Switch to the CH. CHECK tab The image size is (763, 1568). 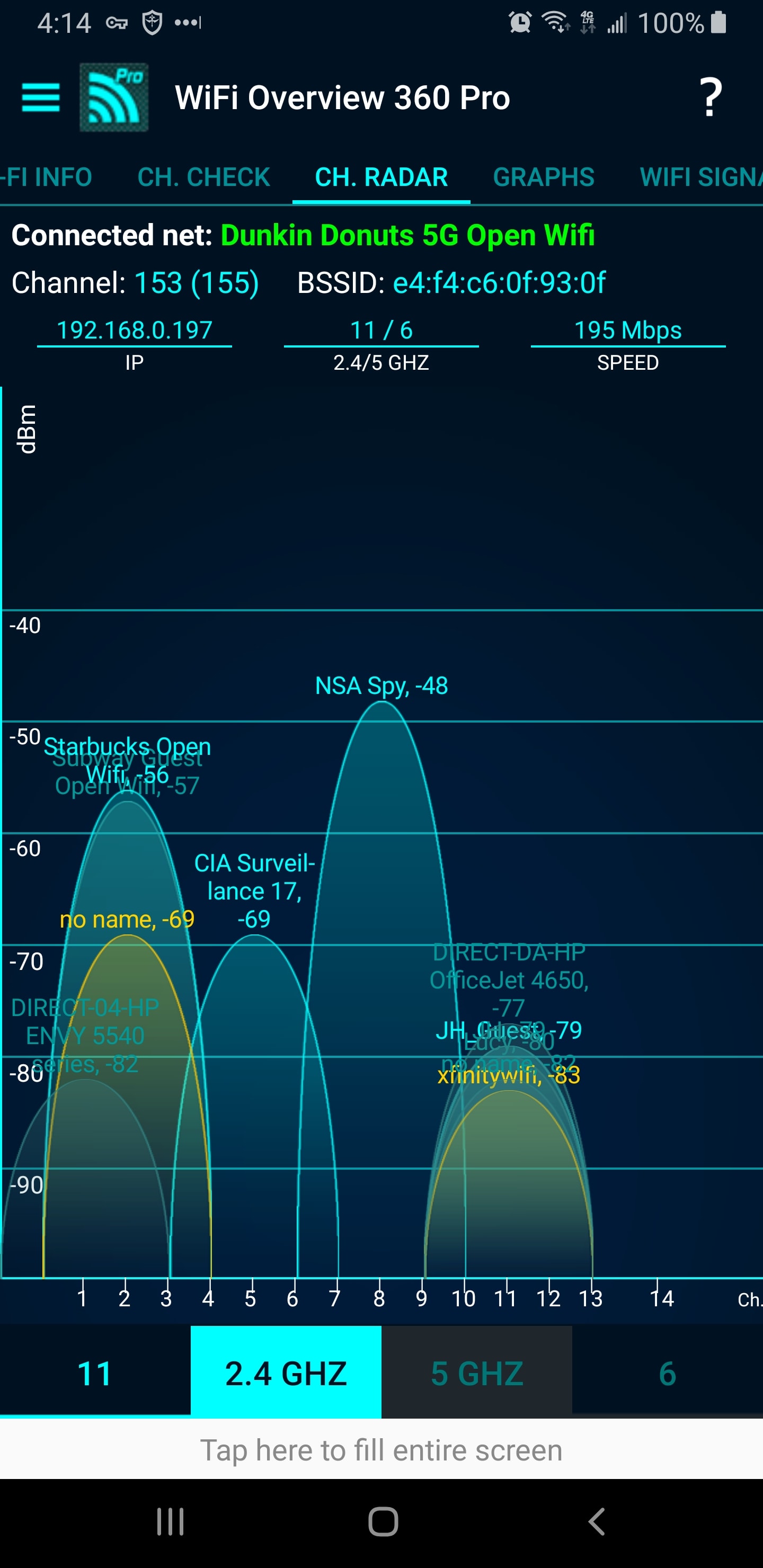(x=203, y=177)
